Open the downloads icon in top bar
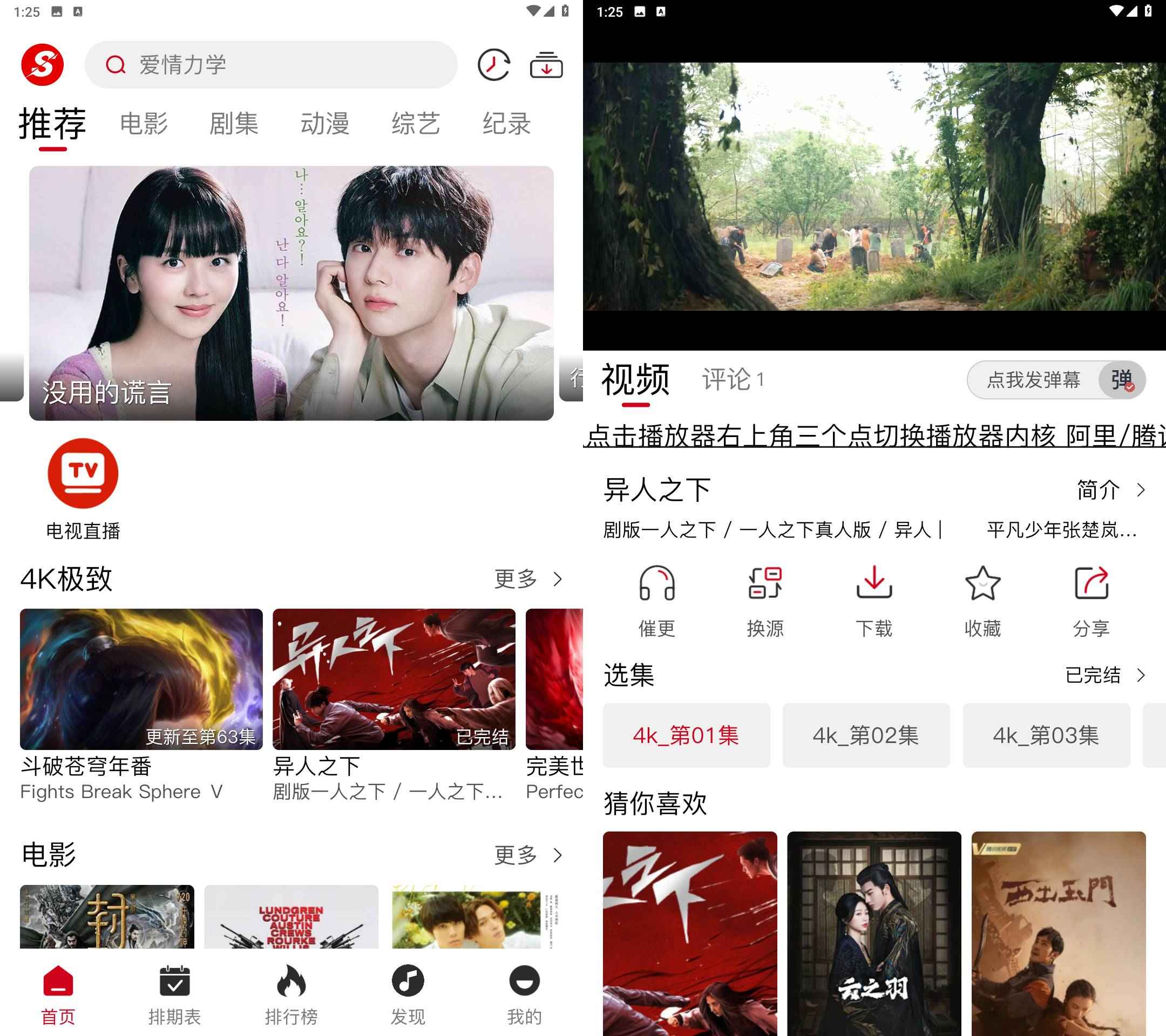 (546, 65)
